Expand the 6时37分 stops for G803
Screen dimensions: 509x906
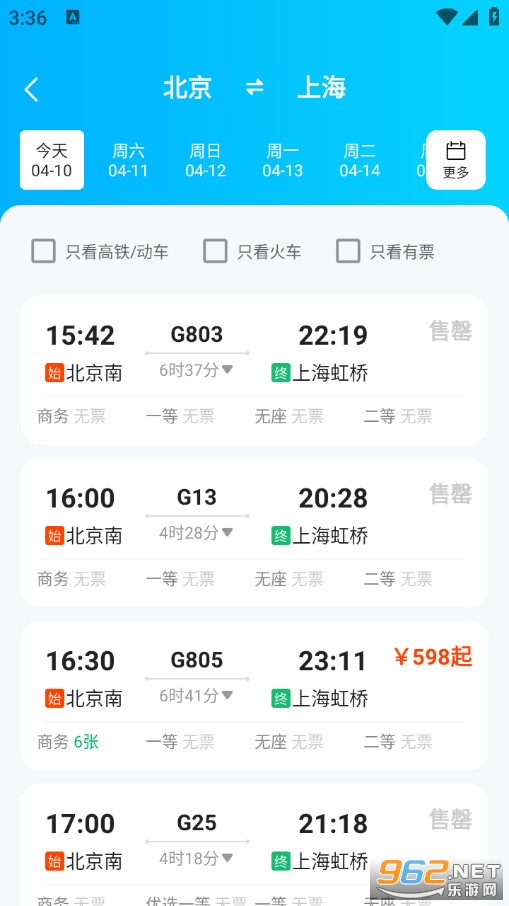point(196,370)
